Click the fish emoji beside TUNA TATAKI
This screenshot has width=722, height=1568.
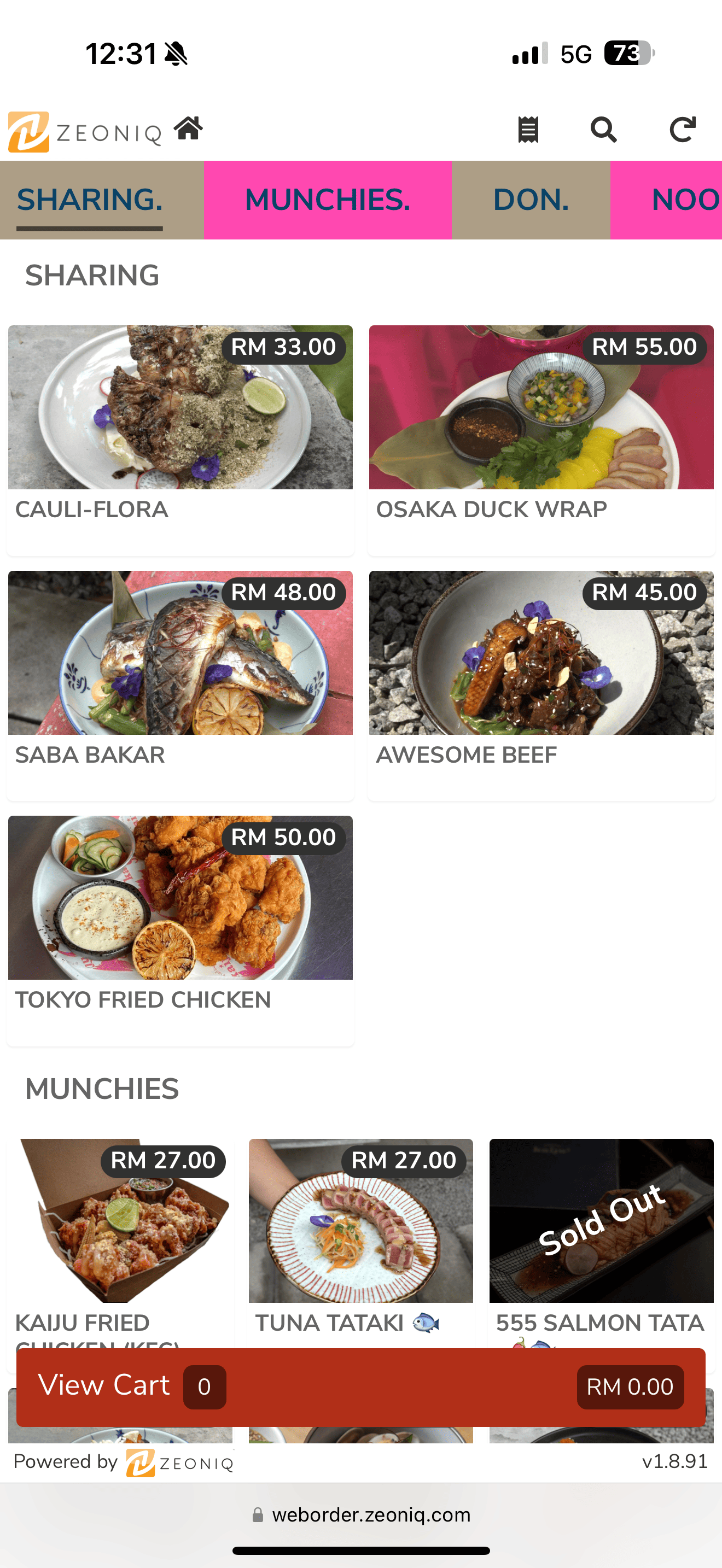[x=427, y=1322]
